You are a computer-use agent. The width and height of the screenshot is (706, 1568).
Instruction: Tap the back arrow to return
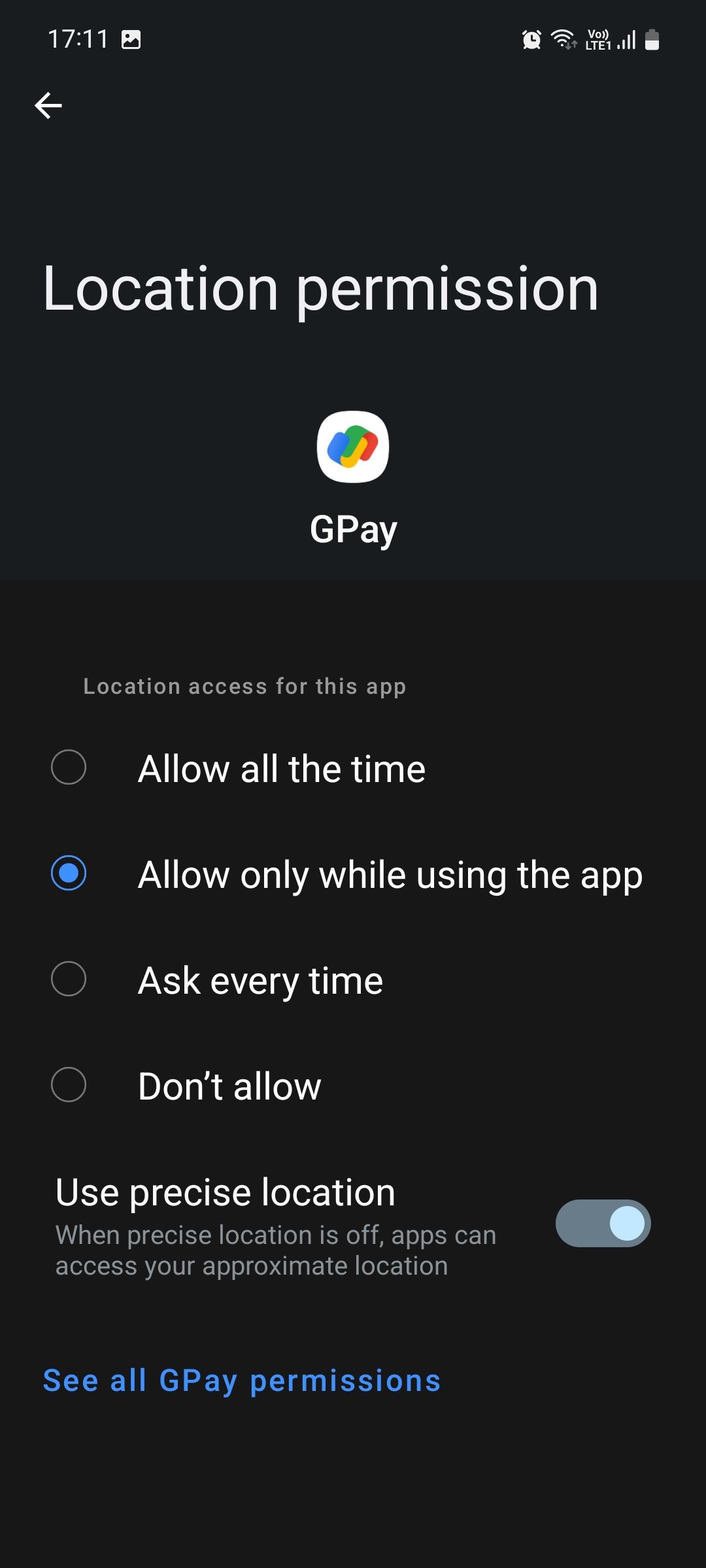click(48, 105)
